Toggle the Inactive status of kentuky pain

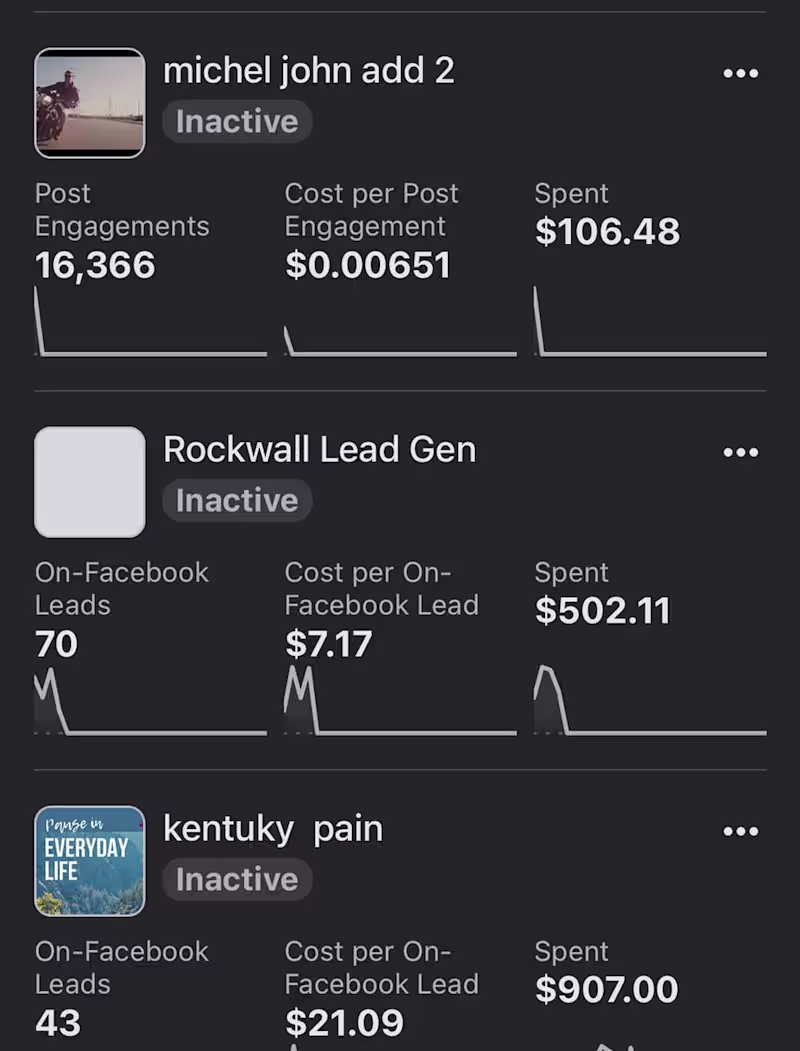point(236,879)
